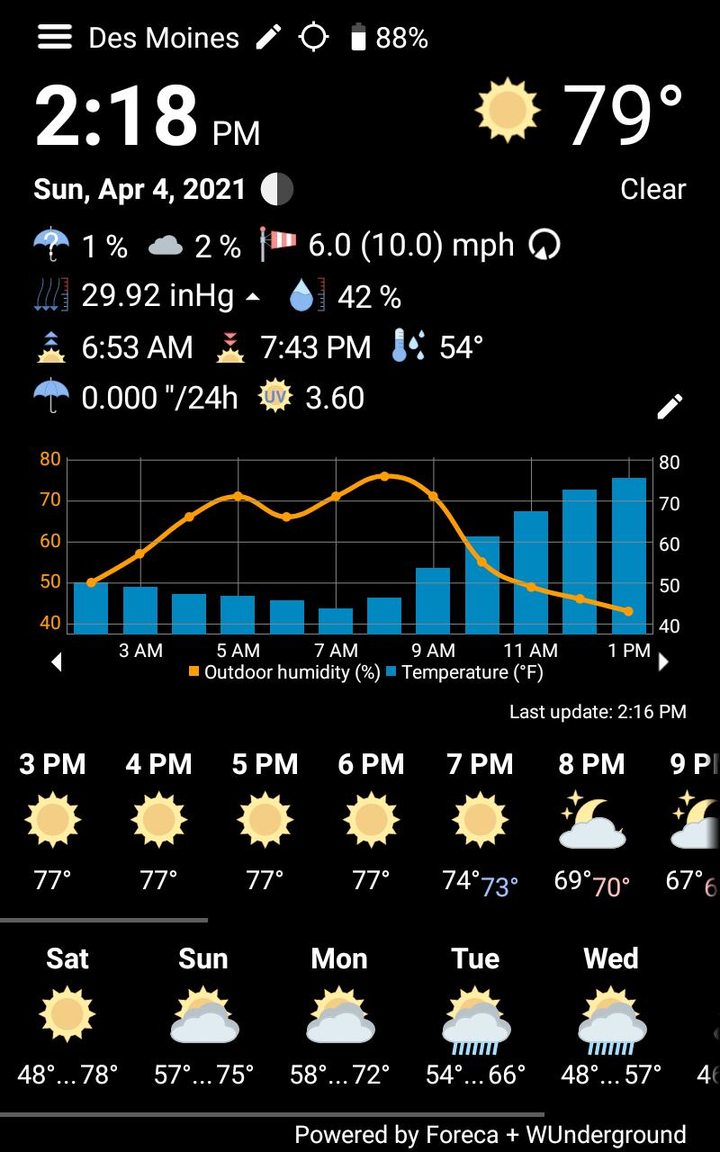Show earlier hours using left chart arrow
Screen dimensions: 720x1152
[x=57, y=661]
